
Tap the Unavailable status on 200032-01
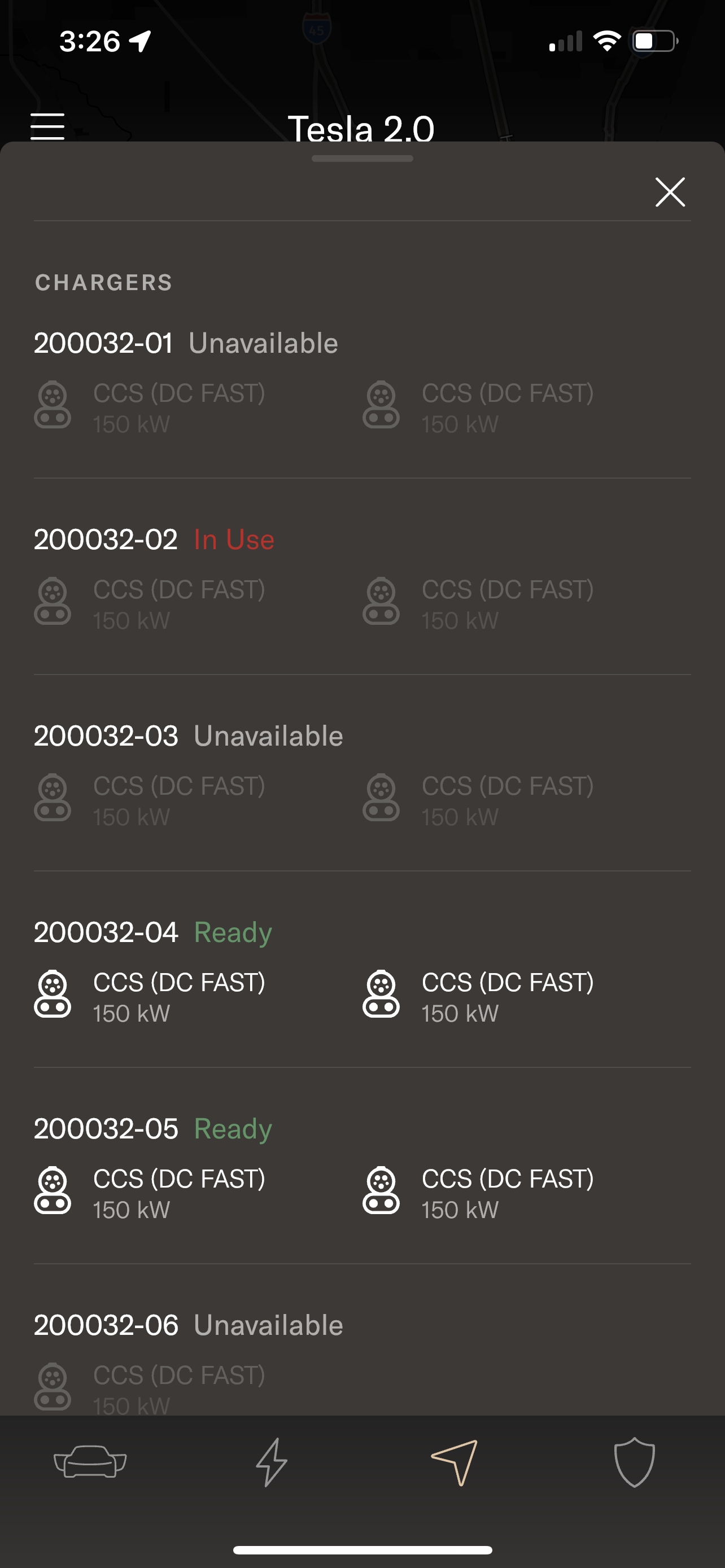264,343
